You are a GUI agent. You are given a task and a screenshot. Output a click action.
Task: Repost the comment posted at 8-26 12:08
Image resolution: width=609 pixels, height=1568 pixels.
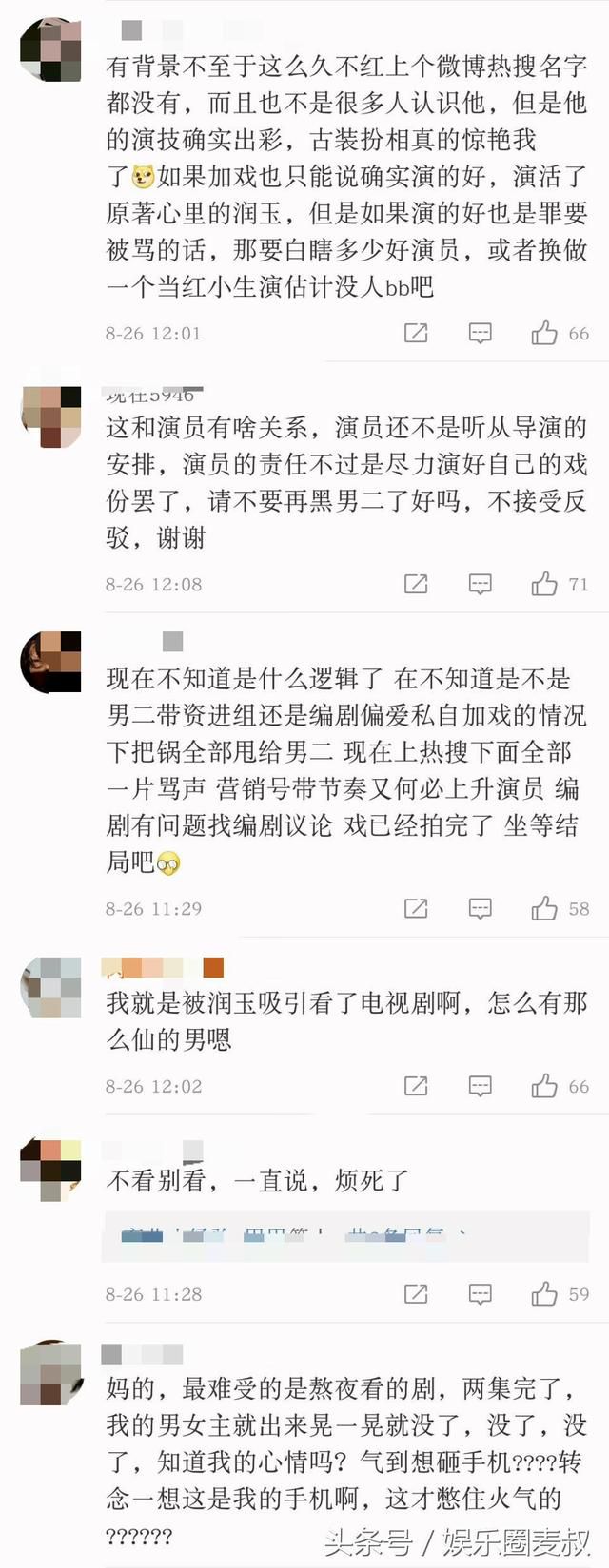pos(416,584)
